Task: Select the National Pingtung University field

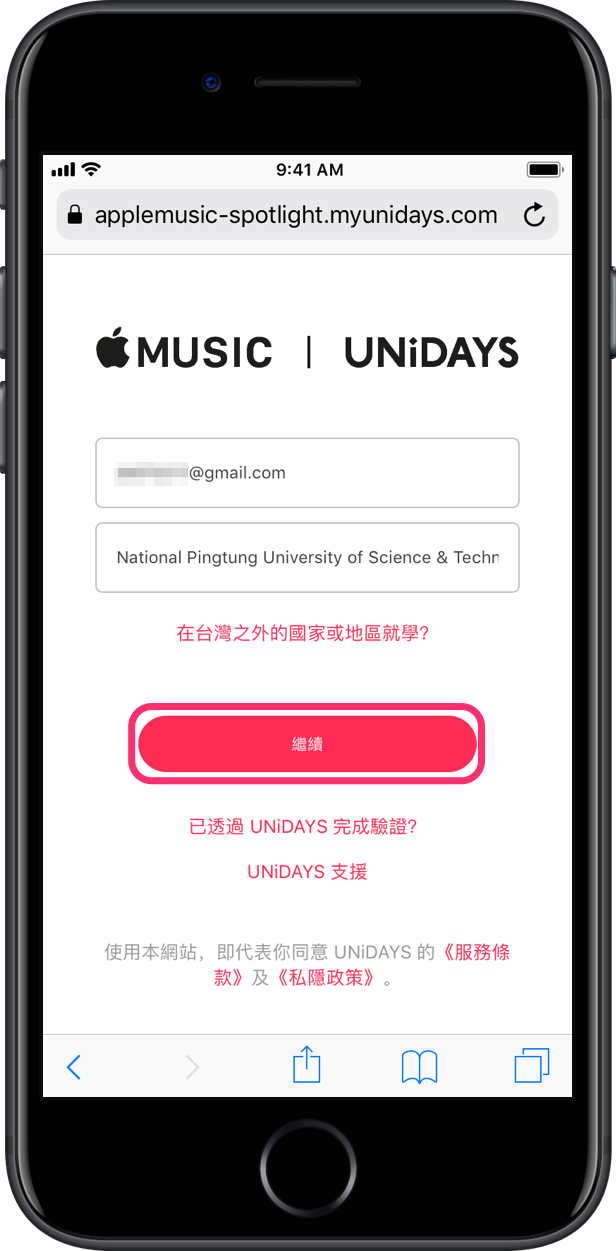Action: (307, 558)
